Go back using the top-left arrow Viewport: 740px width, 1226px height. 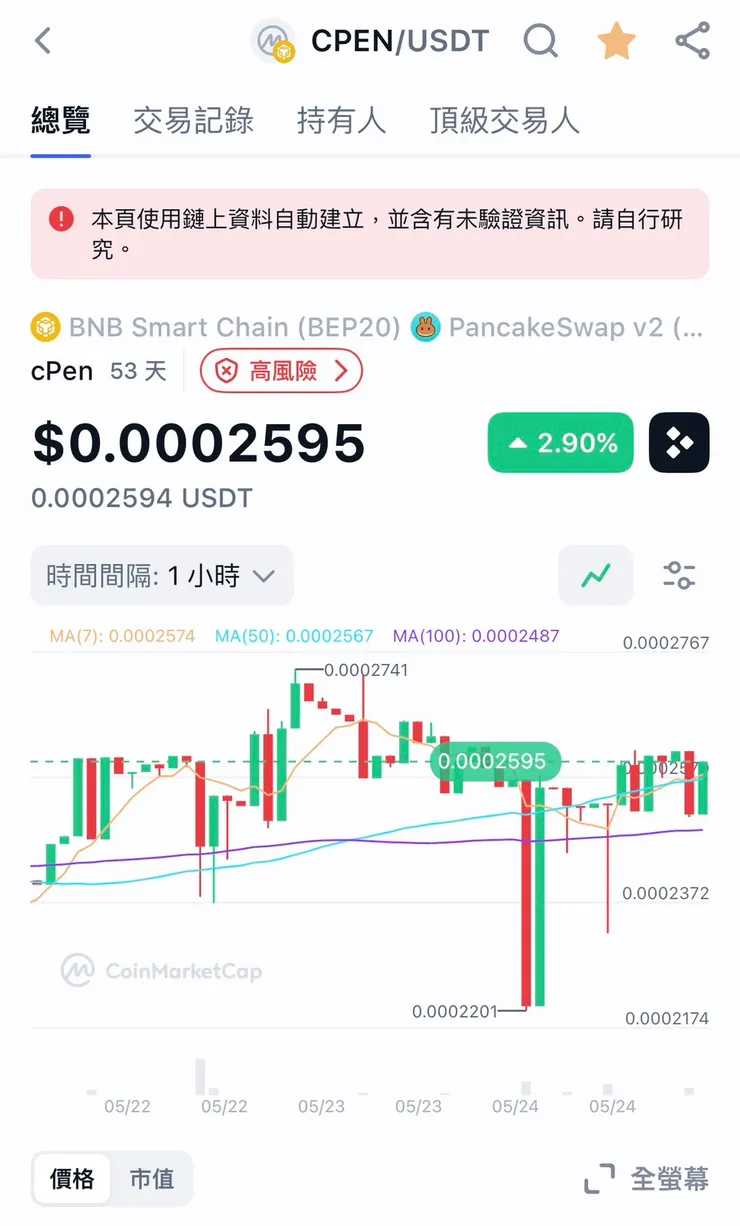pyautogui.click(x=43, y=41)
